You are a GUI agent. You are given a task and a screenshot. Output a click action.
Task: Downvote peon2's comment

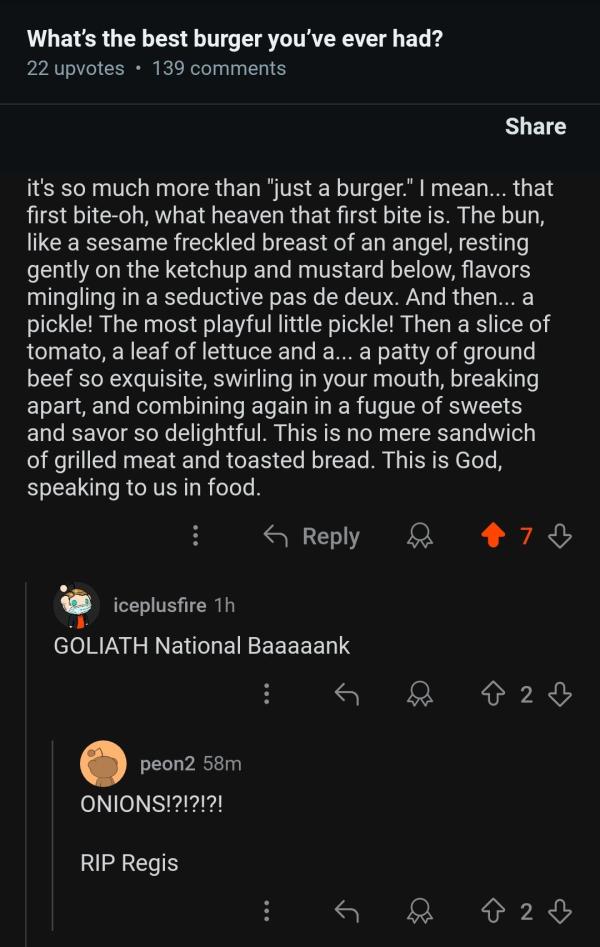[560, 910]
